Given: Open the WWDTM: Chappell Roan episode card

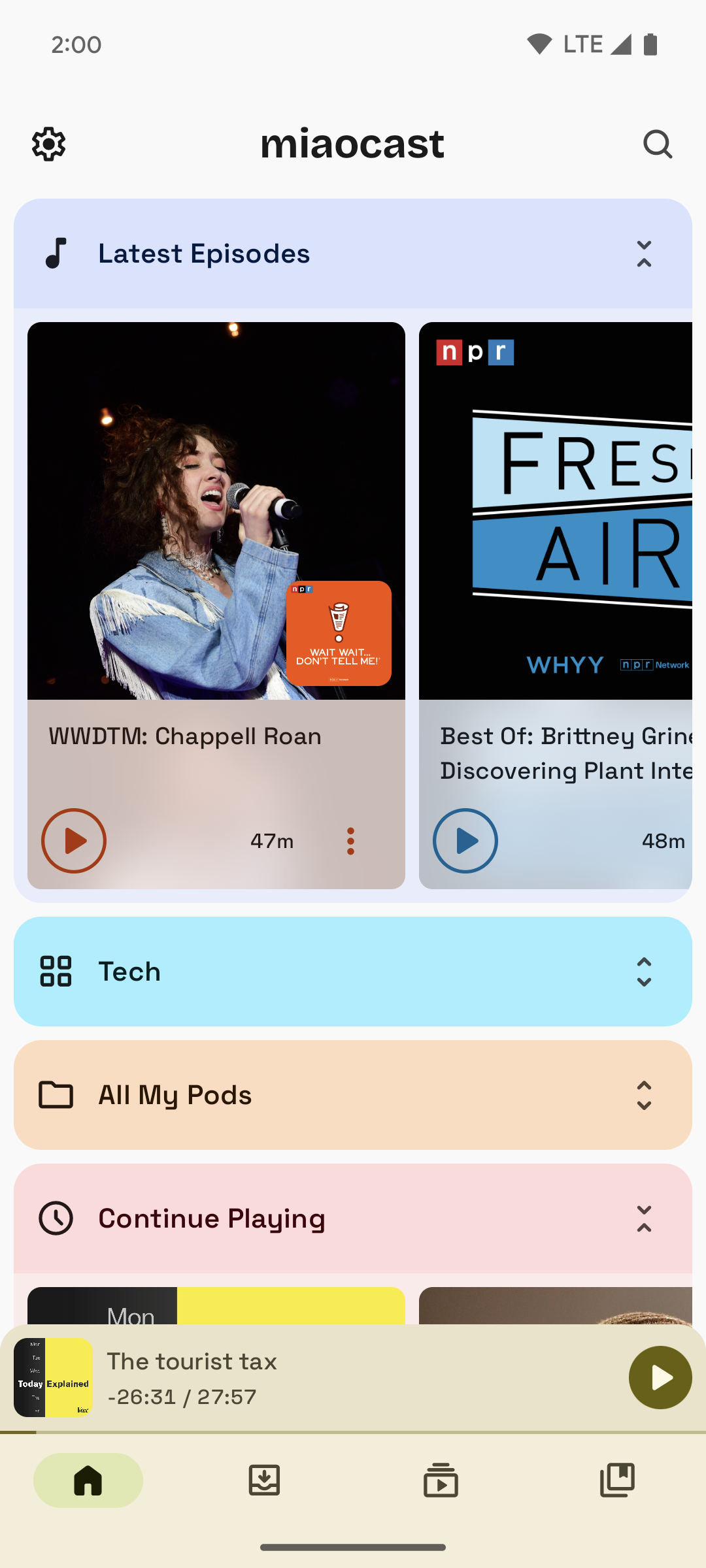Looking at the screenshot, I should coord(216,605).
